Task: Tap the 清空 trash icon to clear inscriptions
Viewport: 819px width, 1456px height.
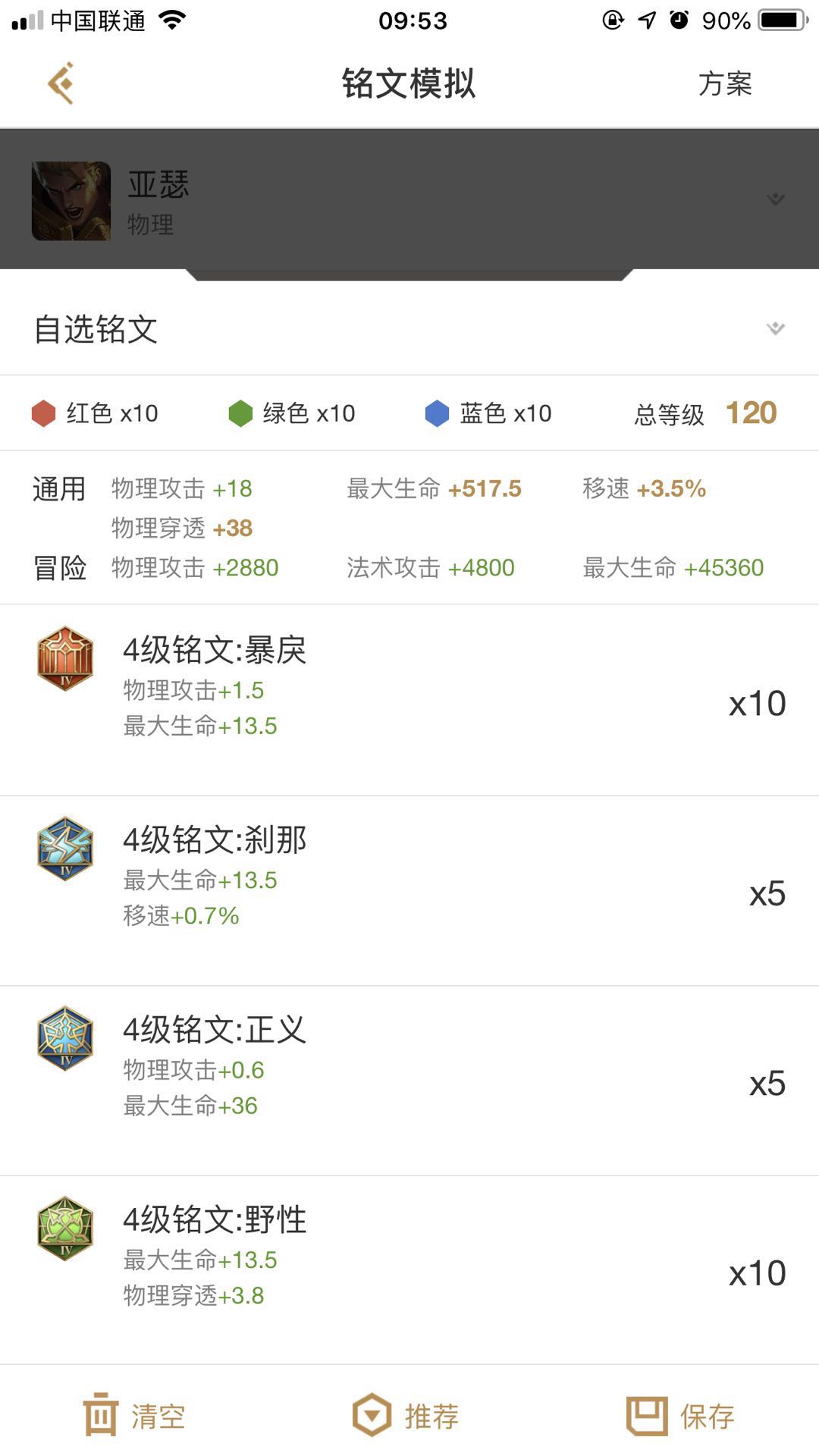Action: (102, 1412)
